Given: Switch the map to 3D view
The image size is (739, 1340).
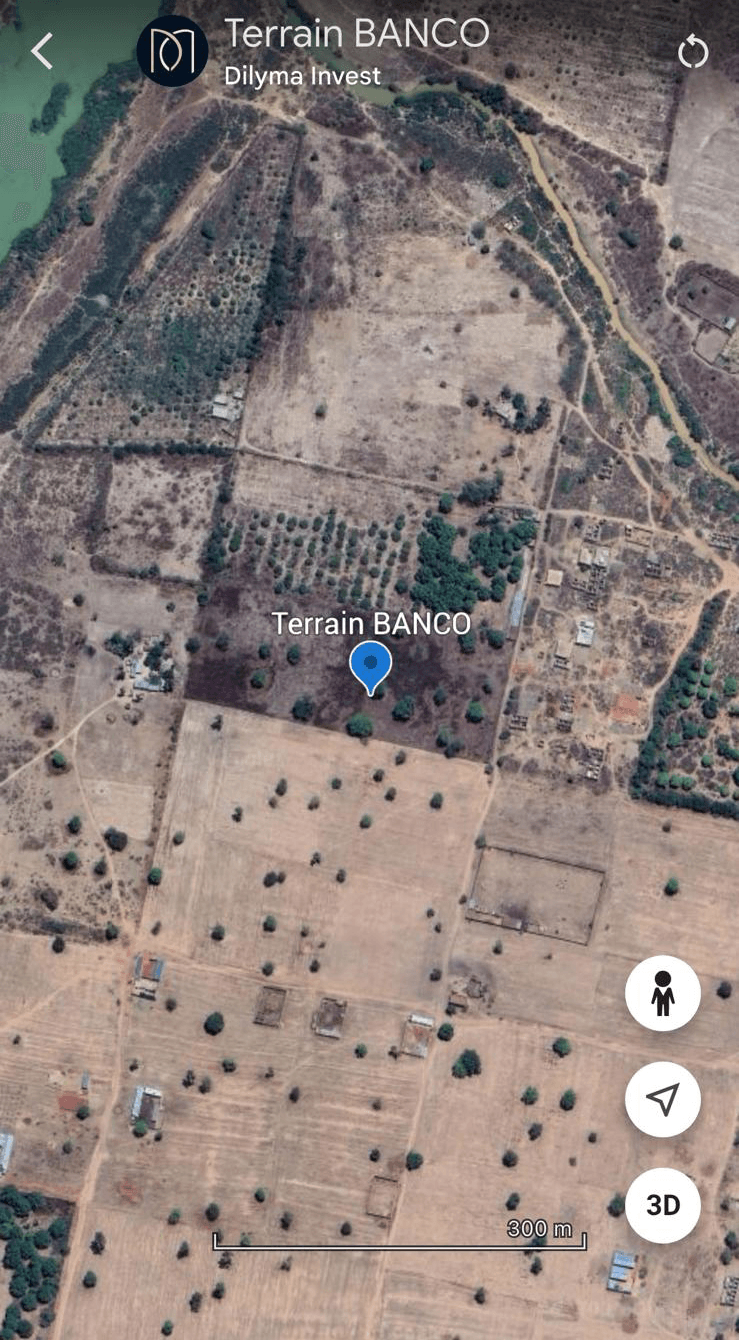Looking at the screenshot, I should (x=662, y=1205).
